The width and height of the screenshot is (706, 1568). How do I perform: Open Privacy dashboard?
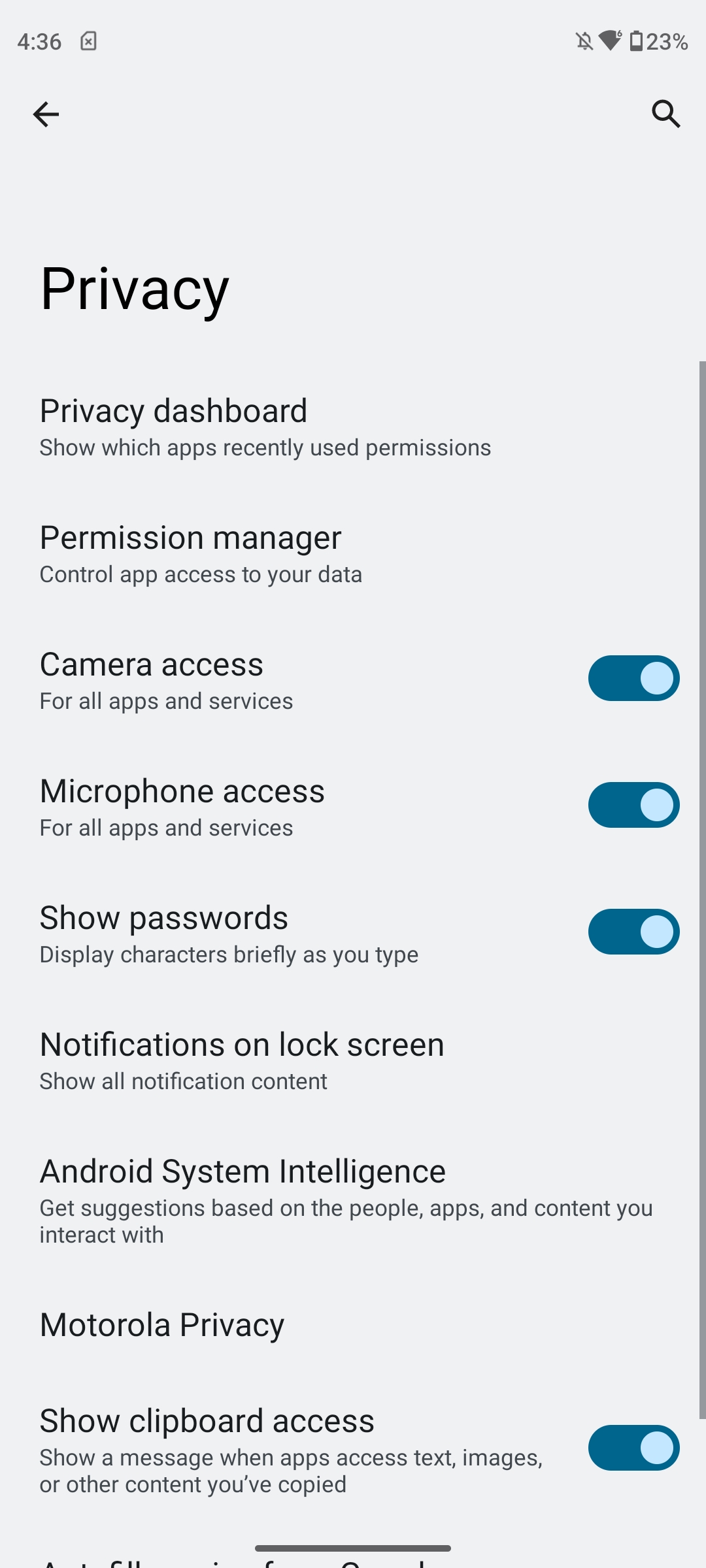point(353,427)
